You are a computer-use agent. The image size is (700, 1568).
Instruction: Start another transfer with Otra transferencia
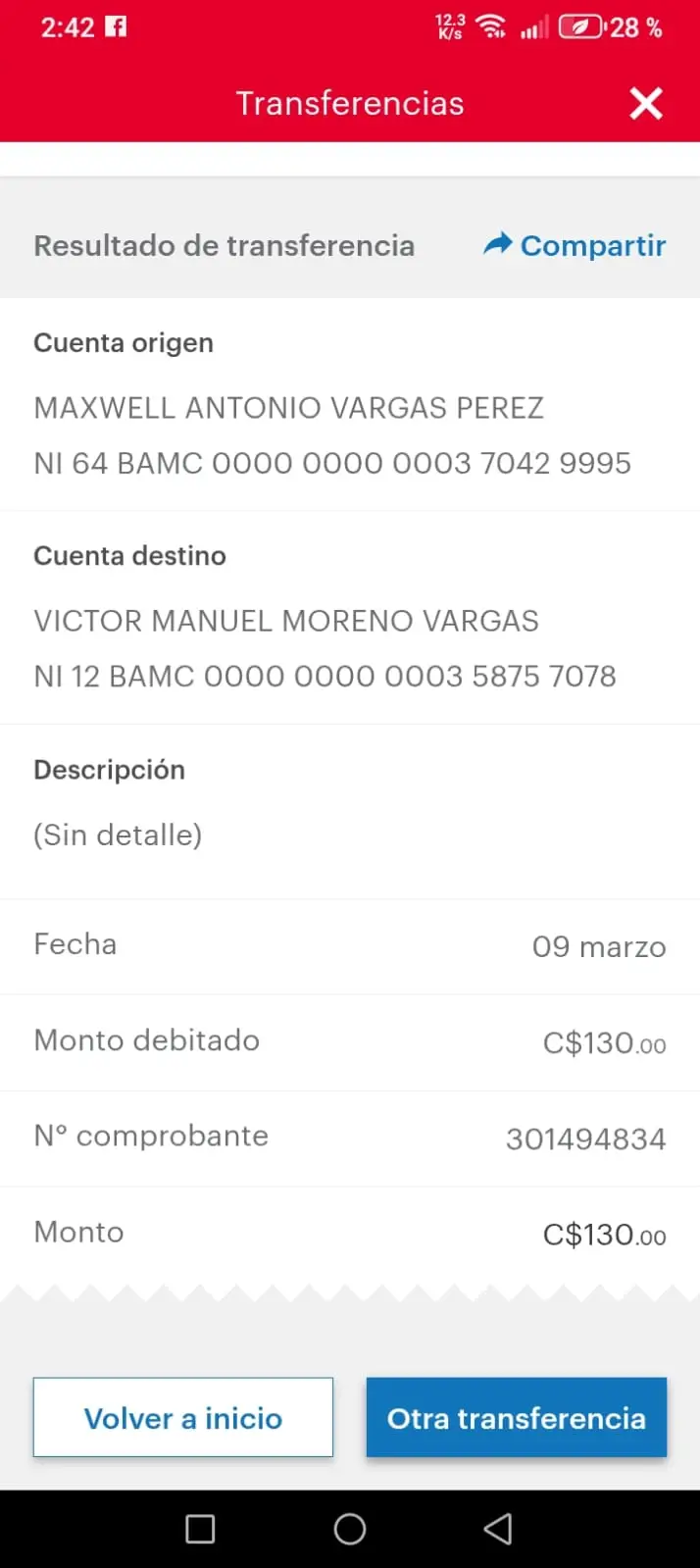(517, 1417)
